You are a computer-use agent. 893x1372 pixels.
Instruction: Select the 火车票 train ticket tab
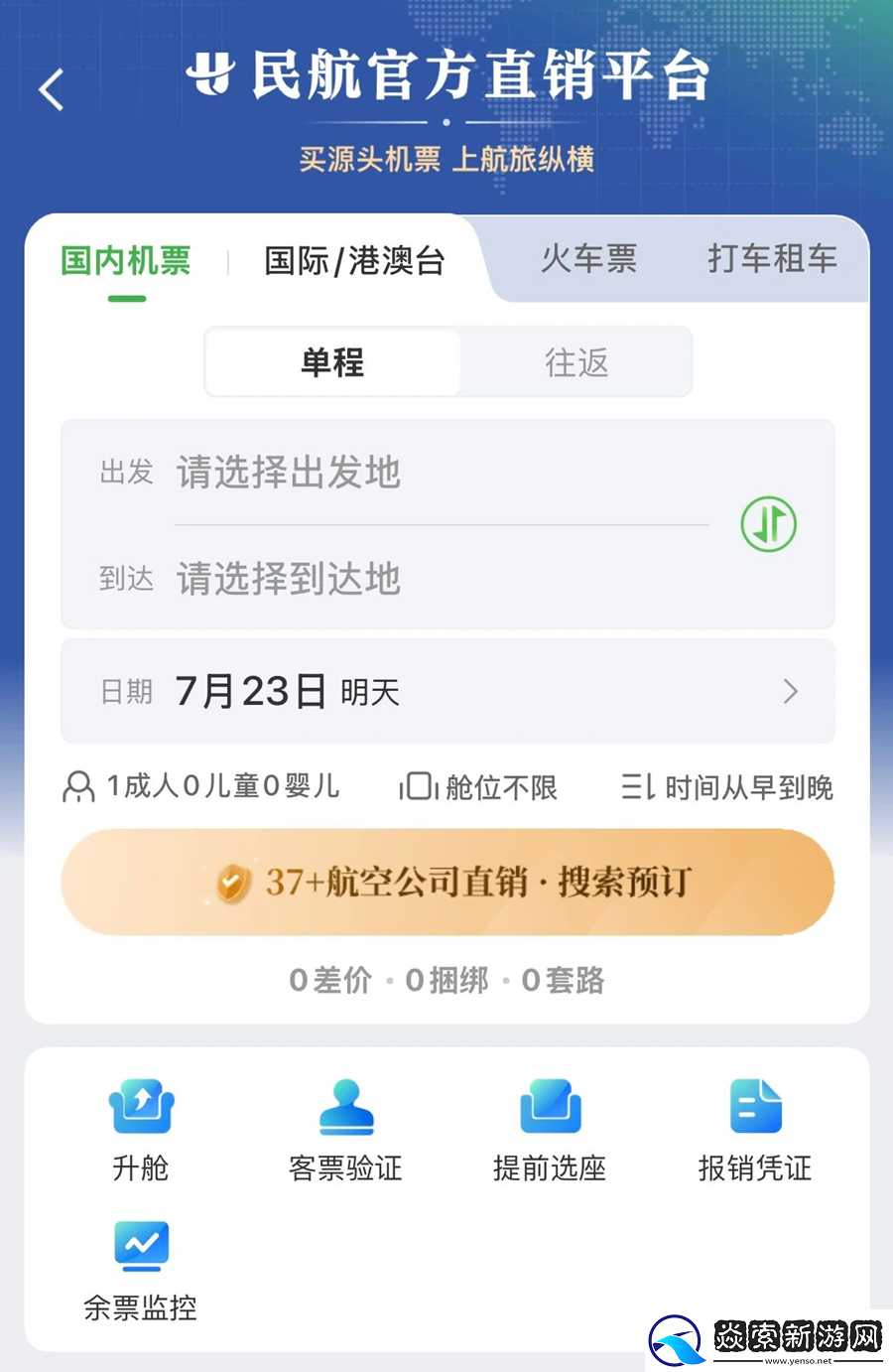tap(587, 260)
